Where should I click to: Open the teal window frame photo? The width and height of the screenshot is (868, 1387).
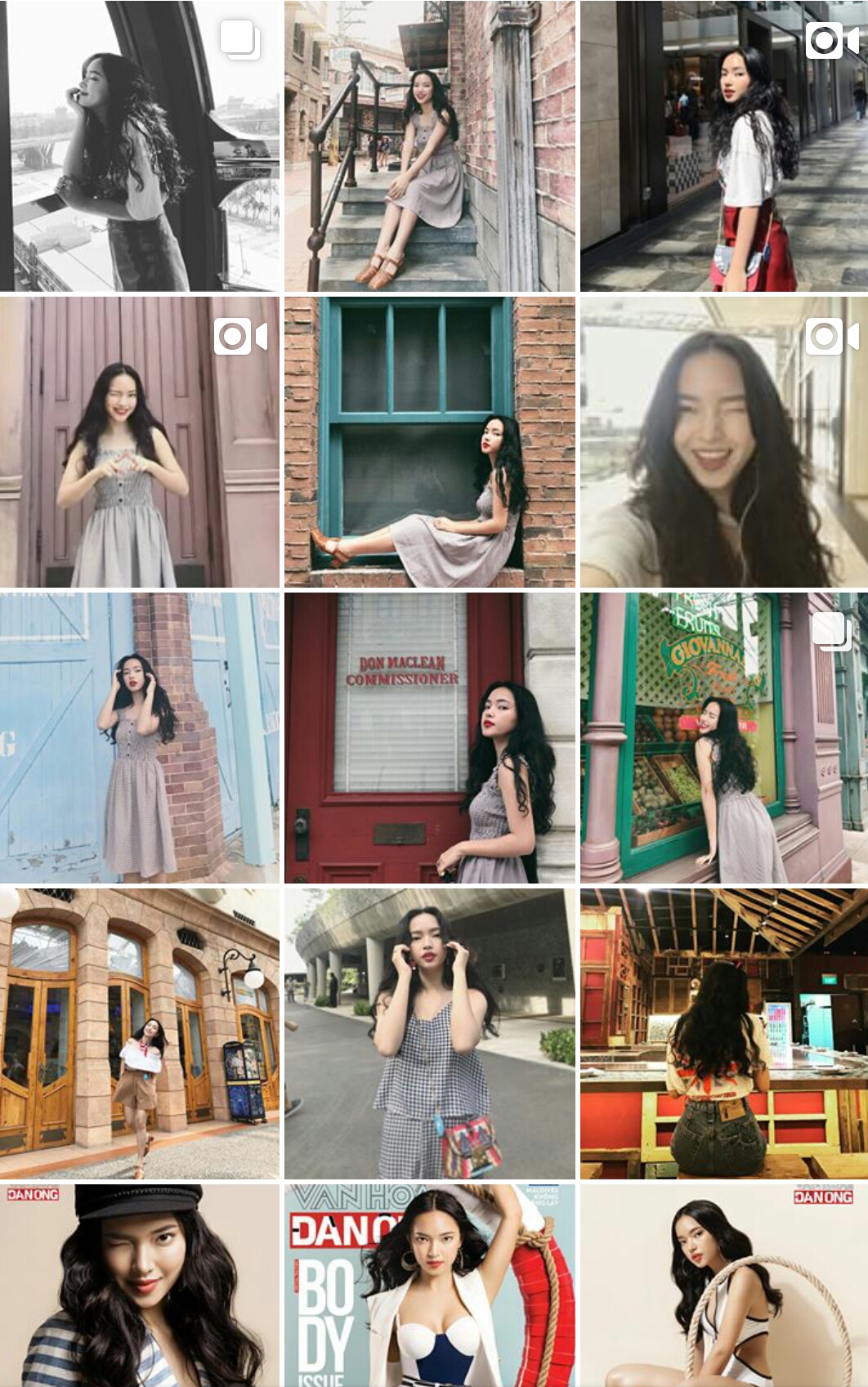click(x=429, y=441)
